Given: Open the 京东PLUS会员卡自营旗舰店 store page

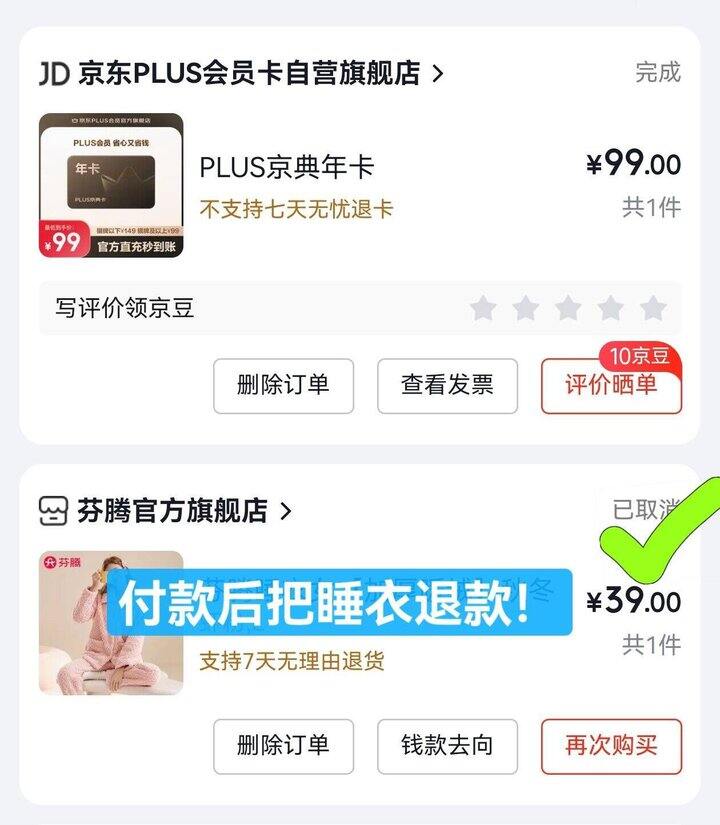Looking at the screenshot, I should click(x=240, y=74).
